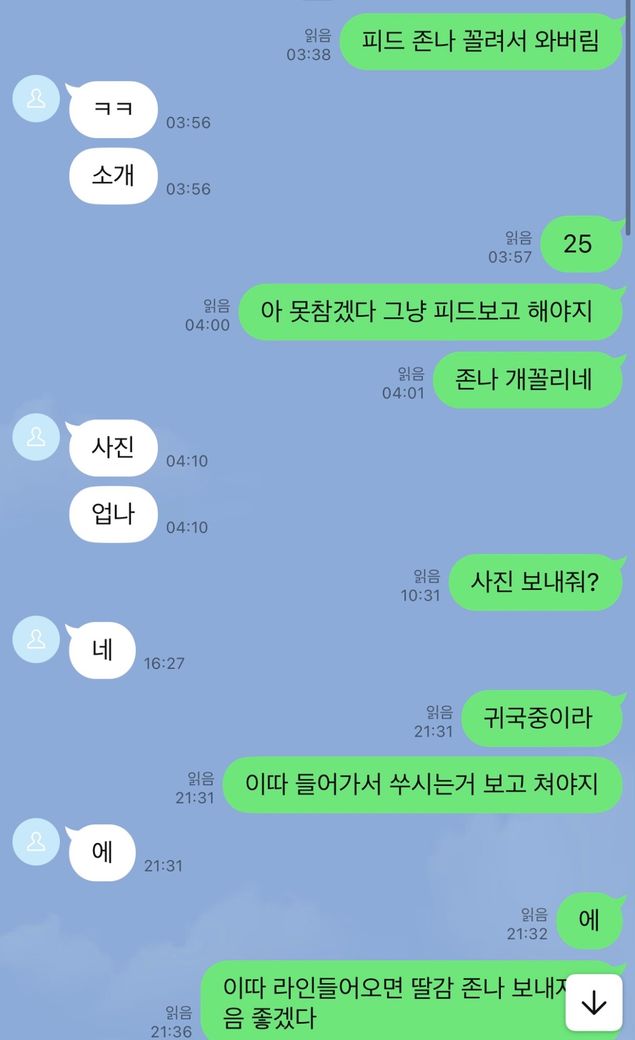This screenshot has height=1040, width=635.
Task: Open the profile avatar next to 사진 message
Action: coord(36,437)
